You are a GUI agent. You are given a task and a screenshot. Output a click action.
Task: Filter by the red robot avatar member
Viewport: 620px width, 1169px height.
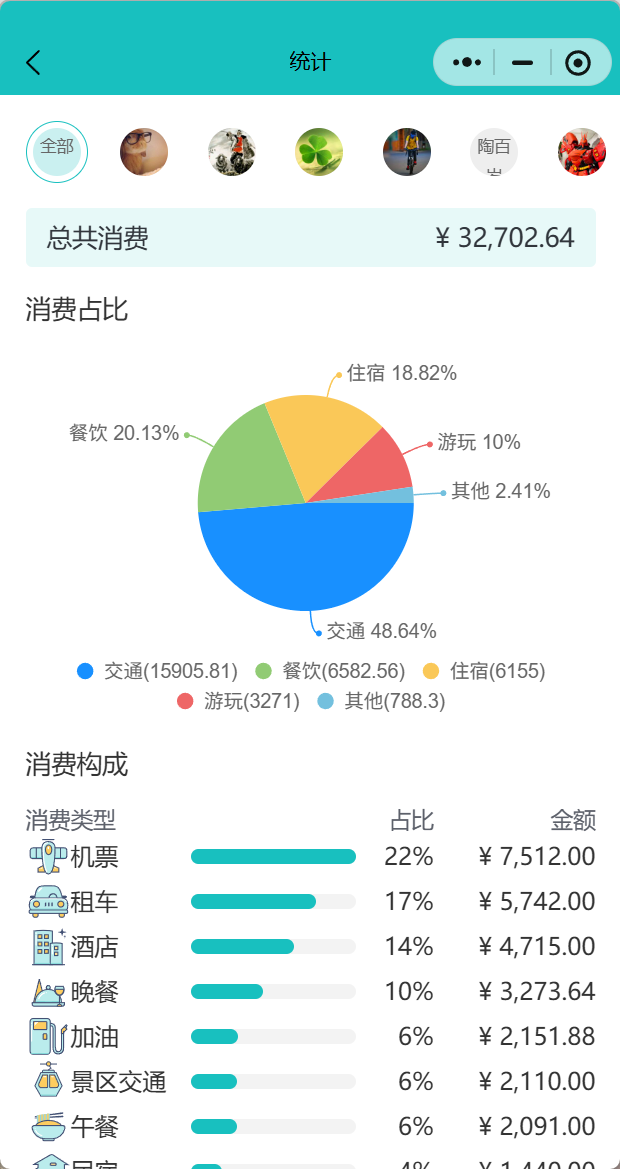(581, 152)
